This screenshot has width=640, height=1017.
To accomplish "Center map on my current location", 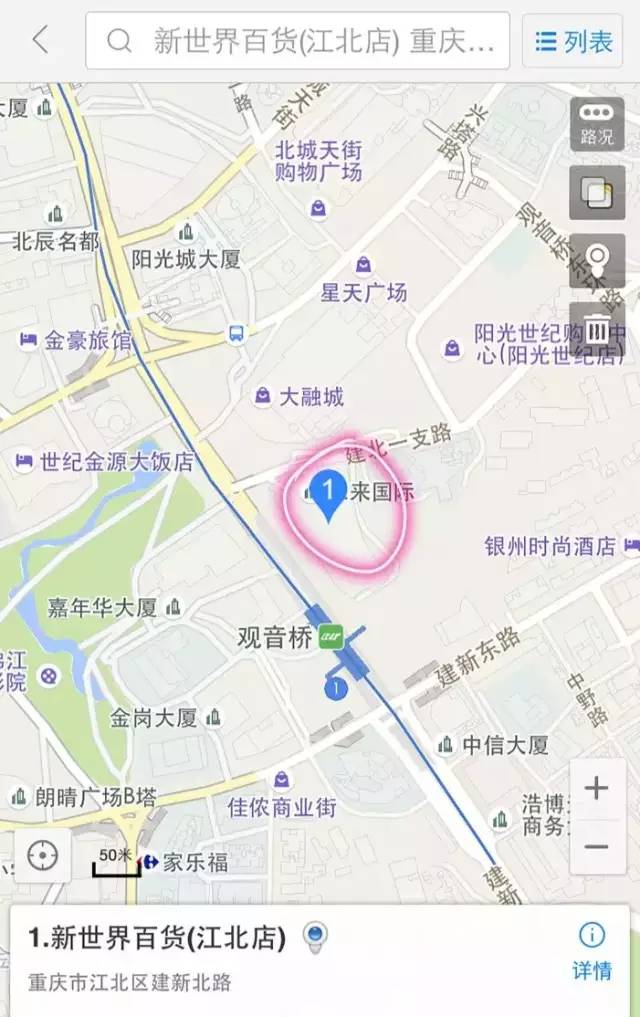I will point(42,856).
